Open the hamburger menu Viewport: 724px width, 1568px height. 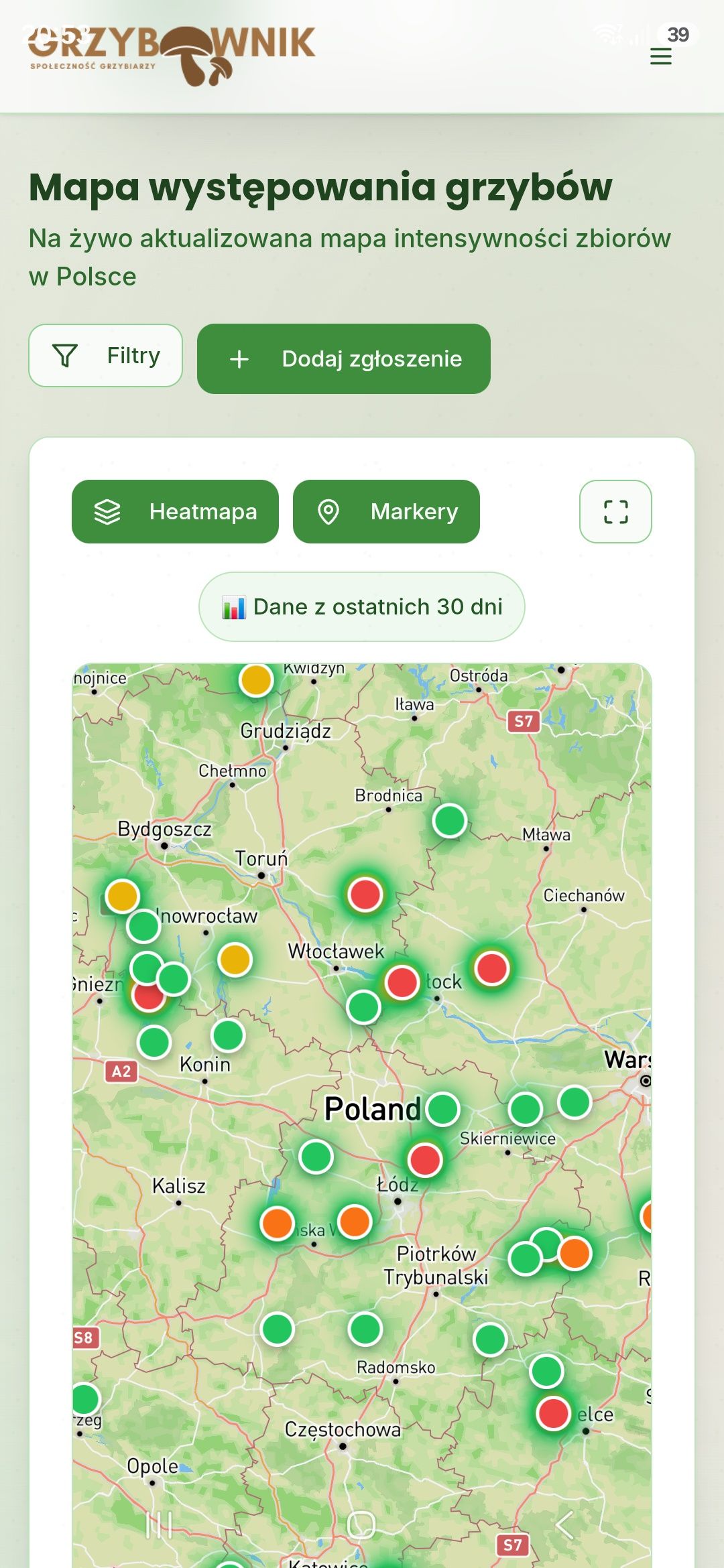pyautogui.click(x=660, y=56)
